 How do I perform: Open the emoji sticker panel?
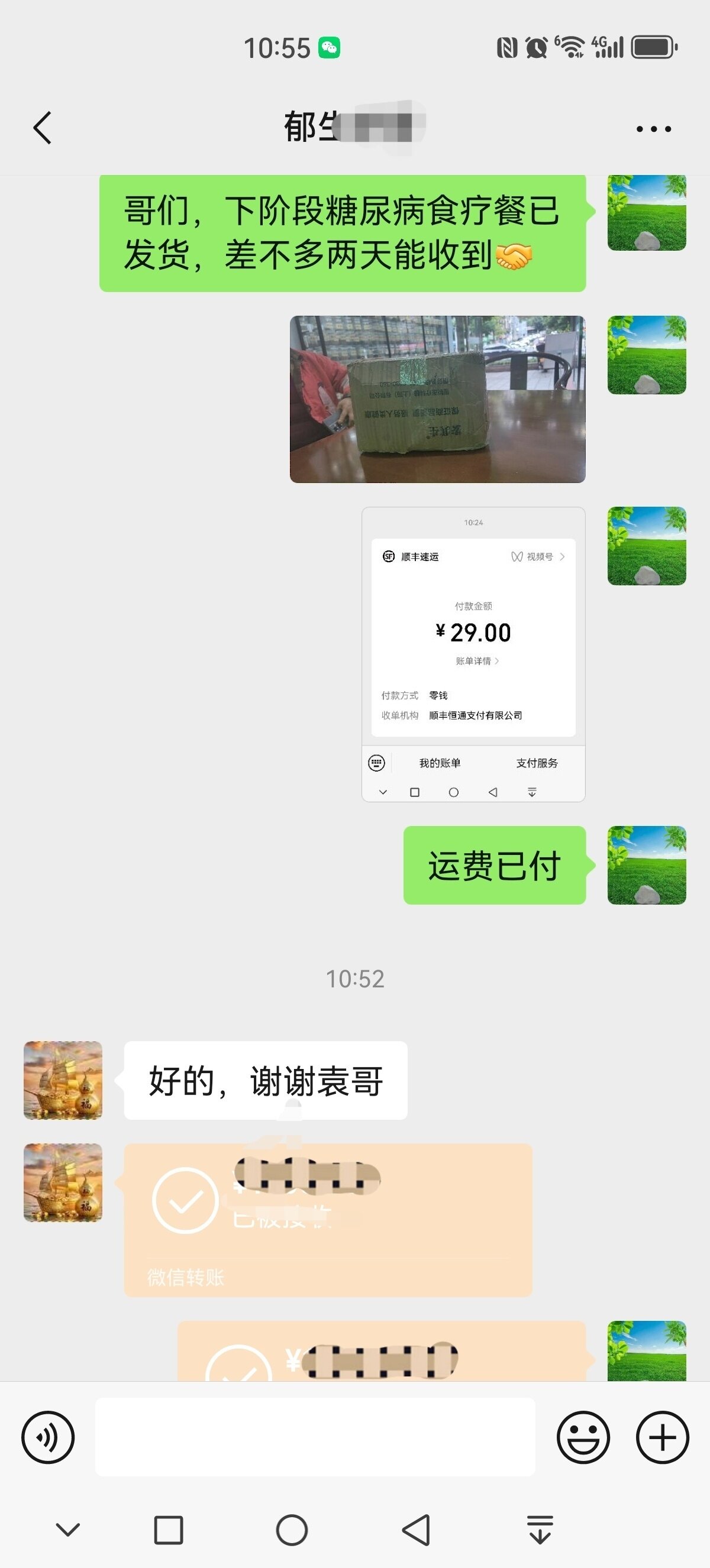(583, 1437)
